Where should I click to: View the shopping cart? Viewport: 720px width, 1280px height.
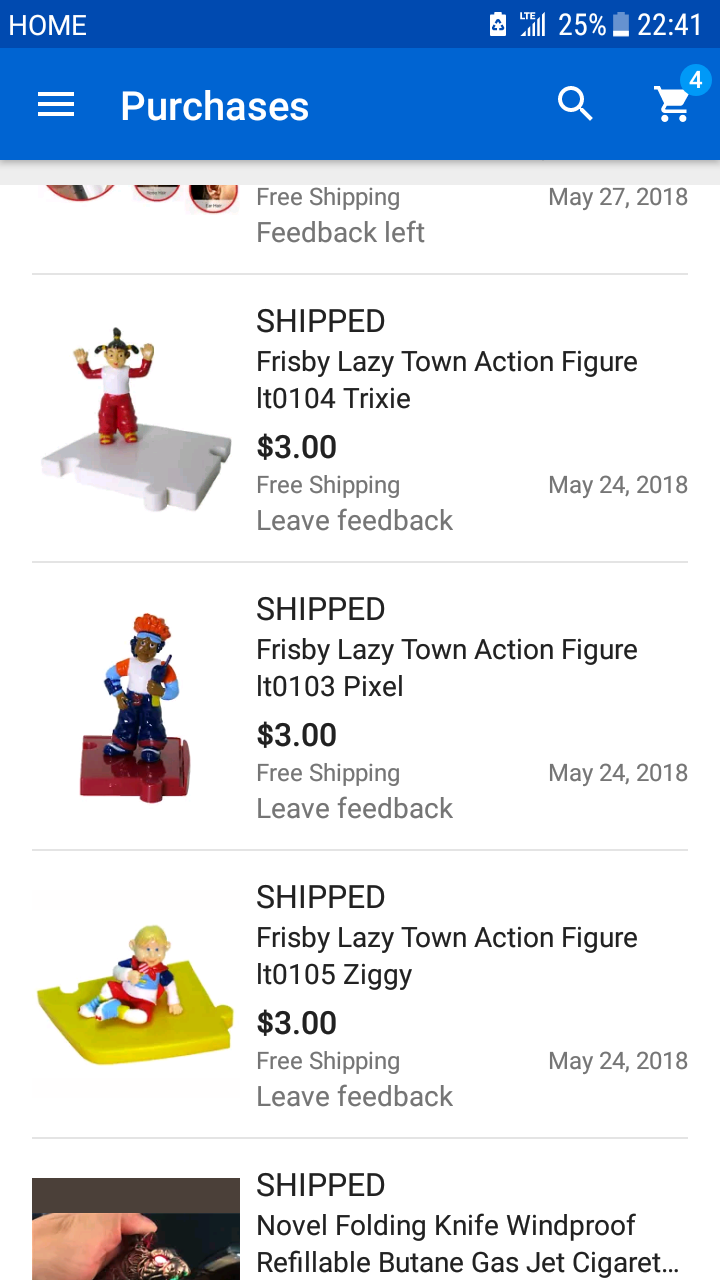pos(673,104)
